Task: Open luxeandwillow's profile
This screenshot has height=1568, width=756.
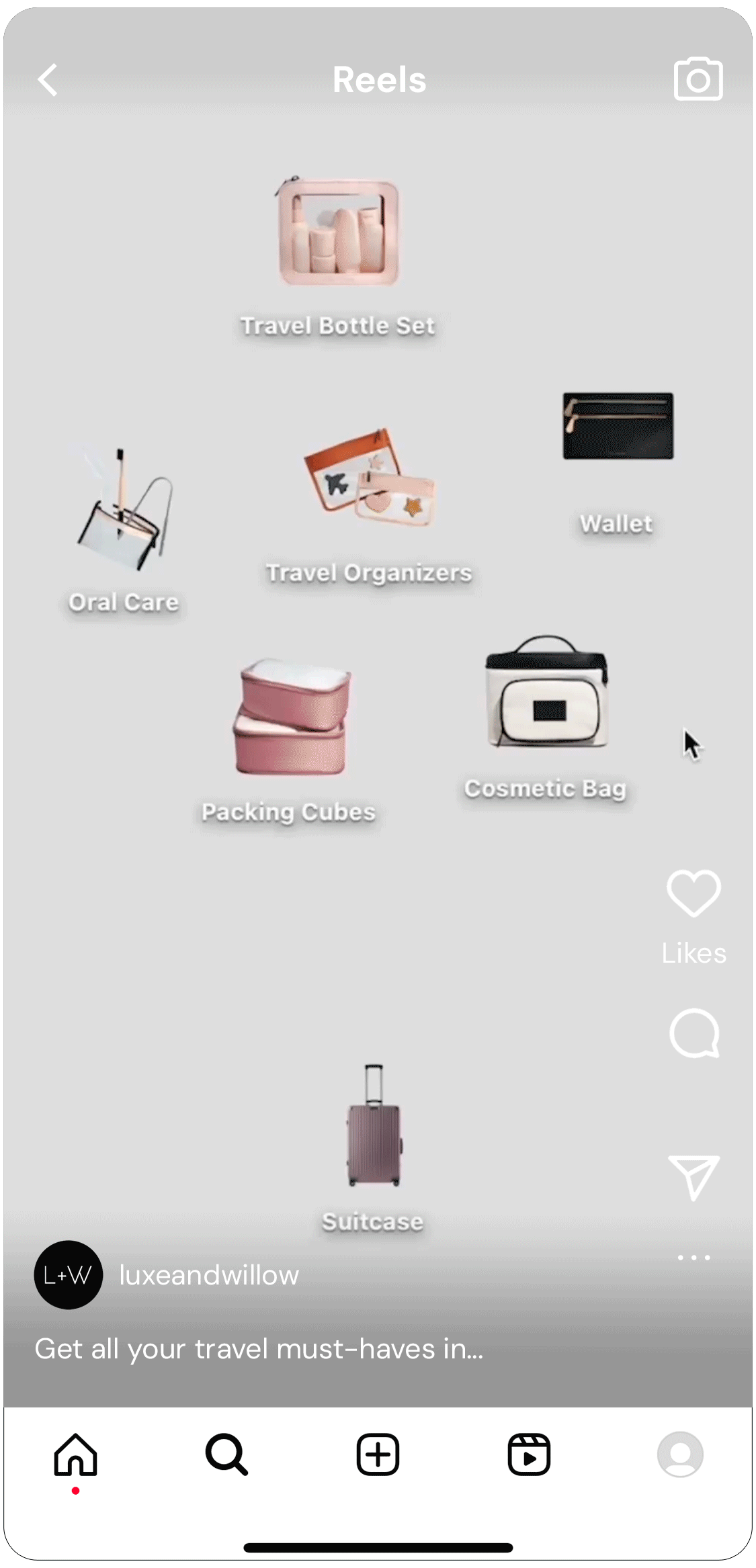Action: coord(208,1275)
